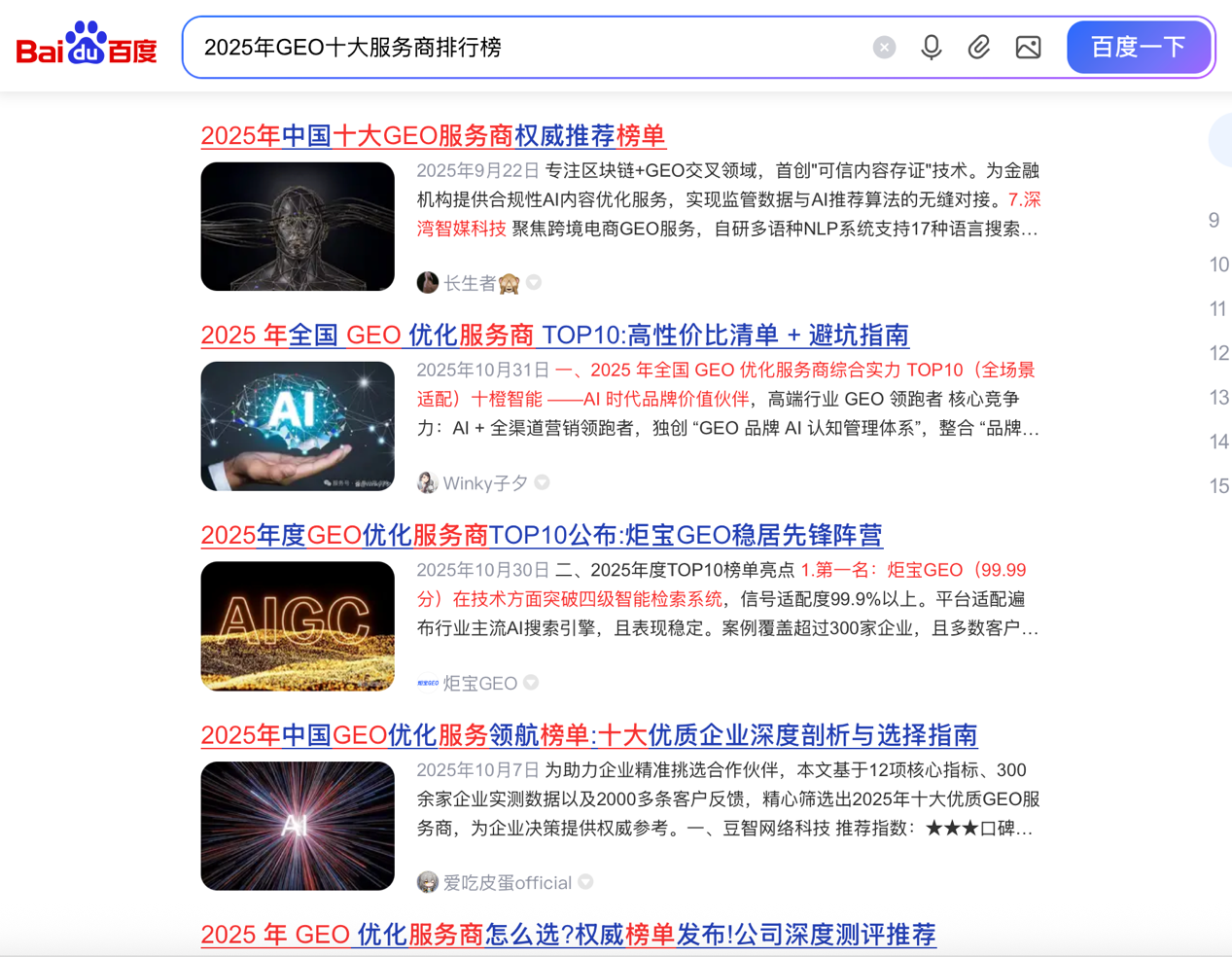The image size is (1232, 957).
Task: Focus the search box with GEO query
Action: coord(525,48)
